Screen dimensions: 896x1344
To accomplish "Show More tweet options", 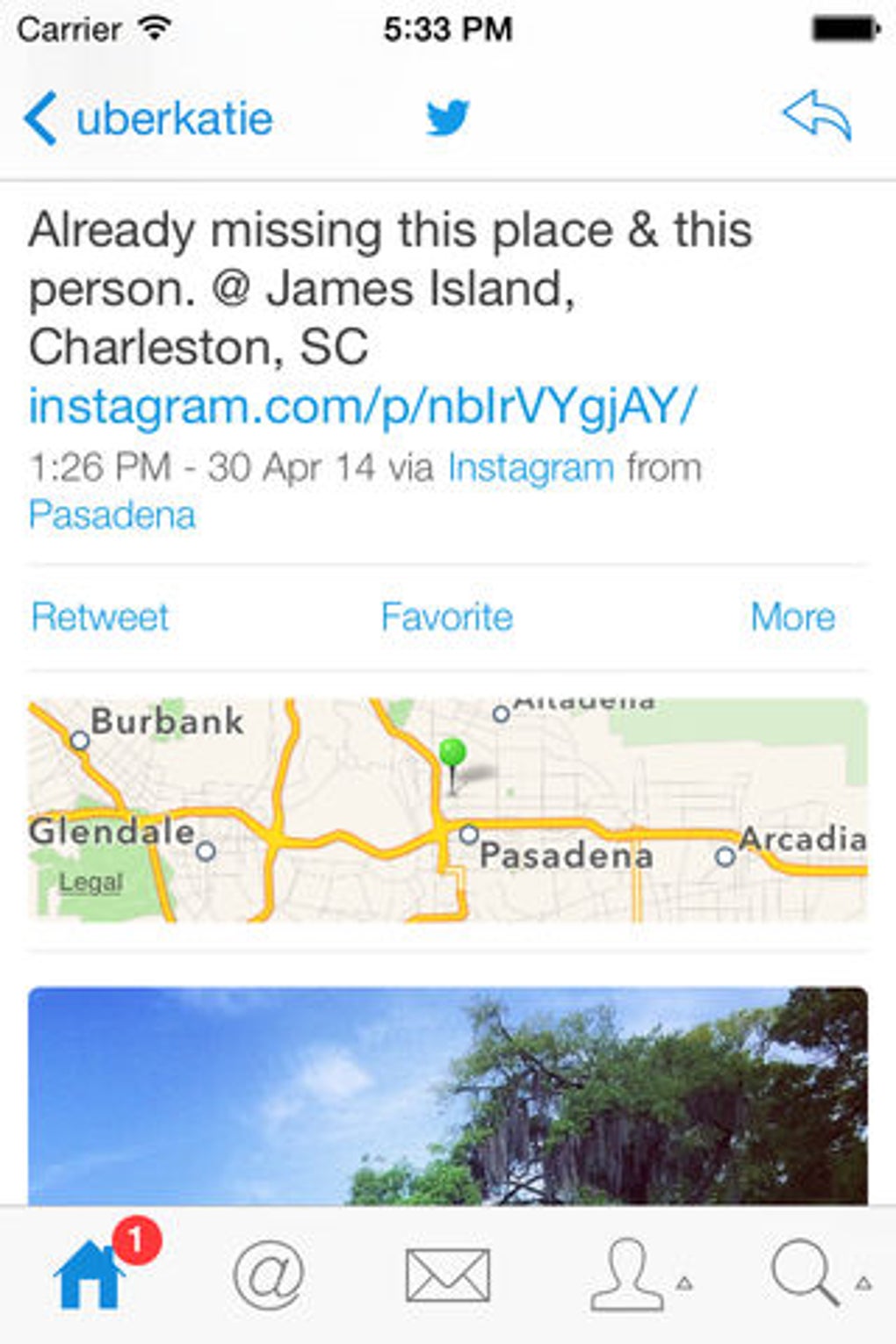I will tap(792, 617).
